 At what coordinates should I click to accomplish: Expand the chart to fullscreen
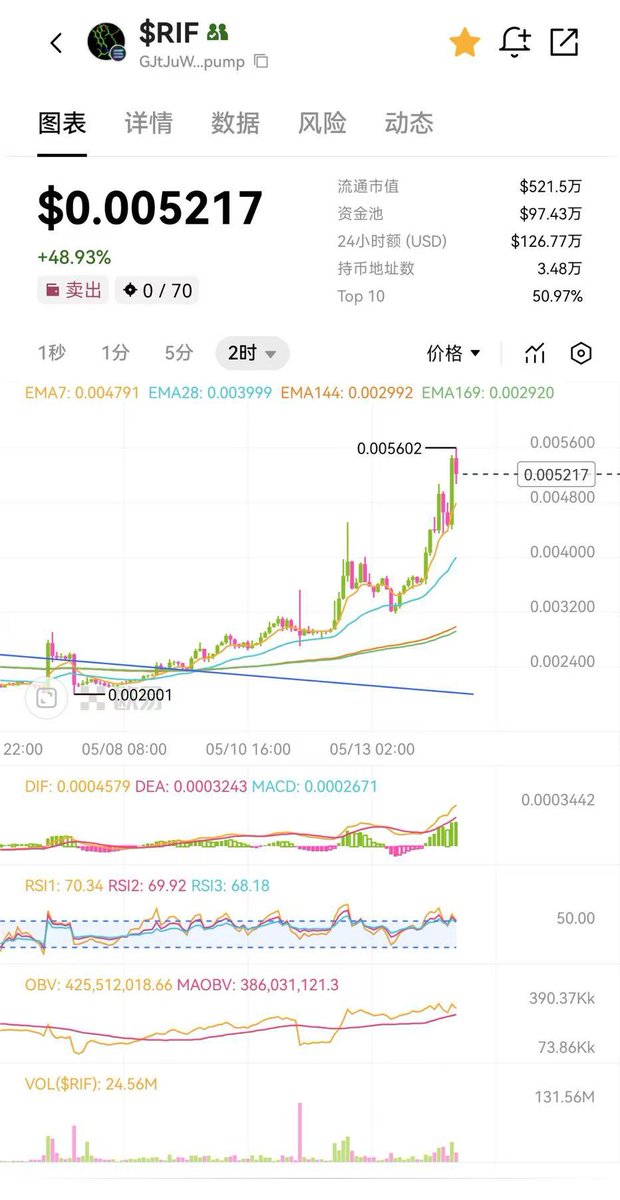click(46, 698)
